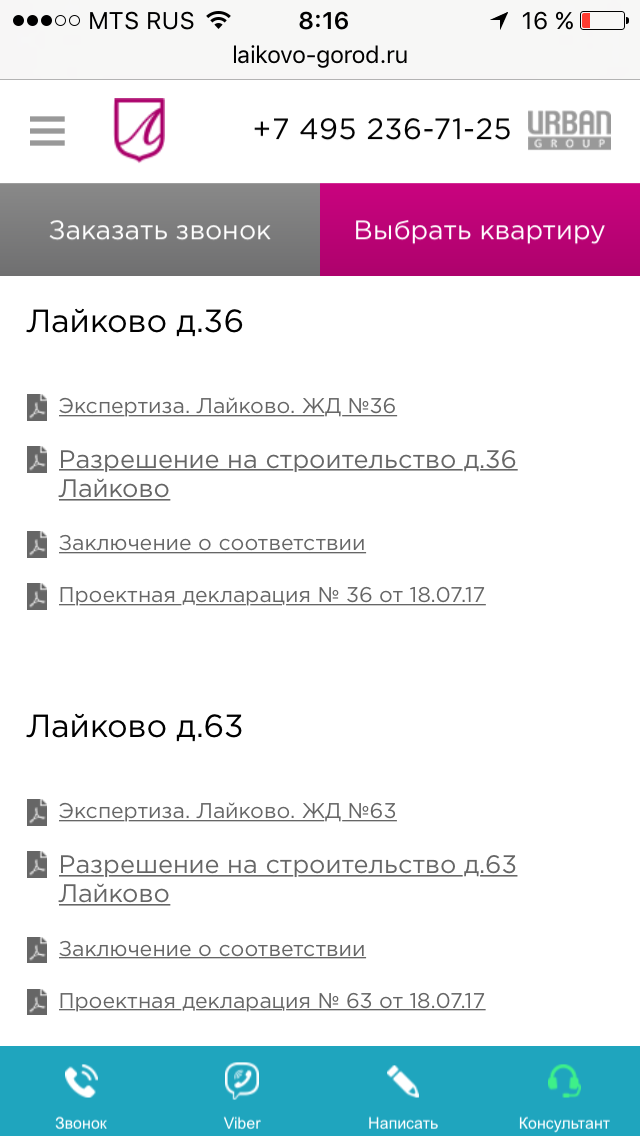Viewport: 640px width, 1136px height.
Task: Open Экспертиза. Лайково. ЖД №36 document
Action: click(x=228, y=406)
